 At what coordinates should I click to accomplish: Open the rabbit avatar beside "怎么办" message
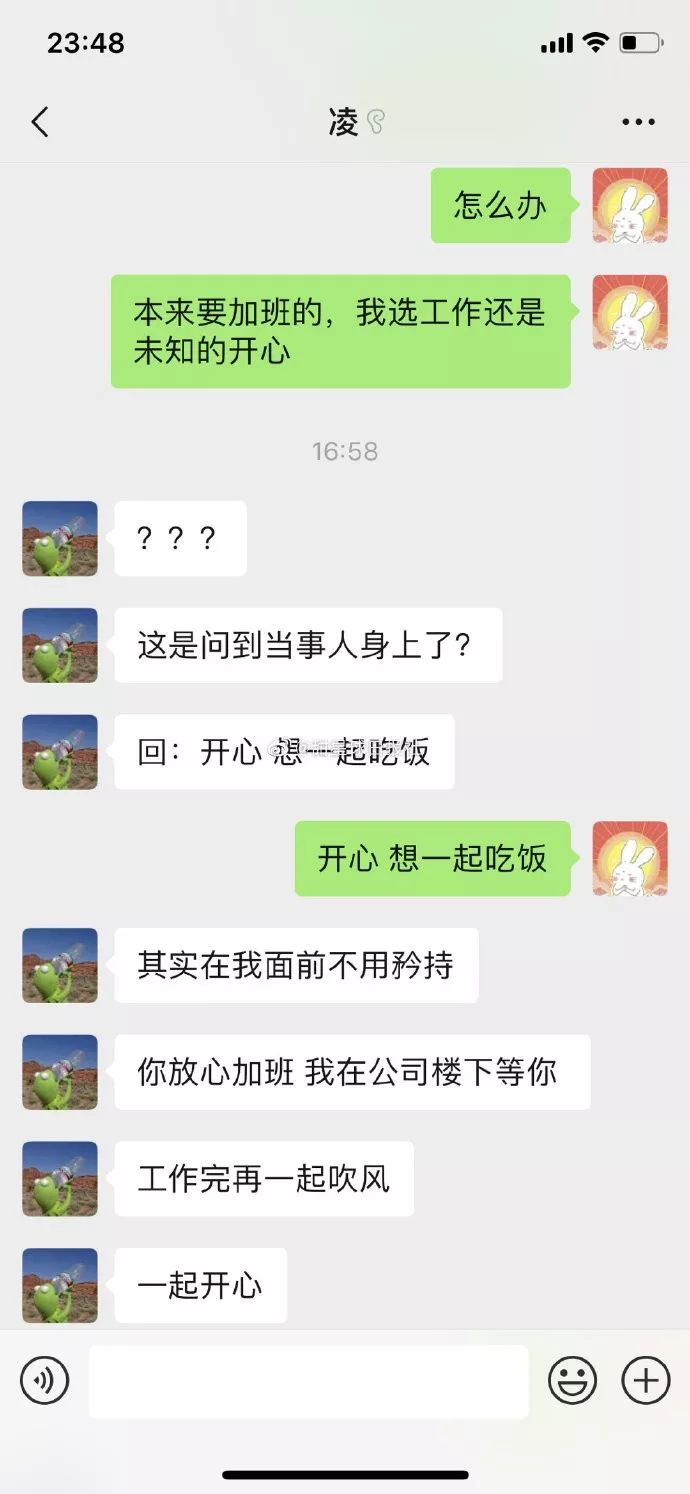[x=630, y=206]
